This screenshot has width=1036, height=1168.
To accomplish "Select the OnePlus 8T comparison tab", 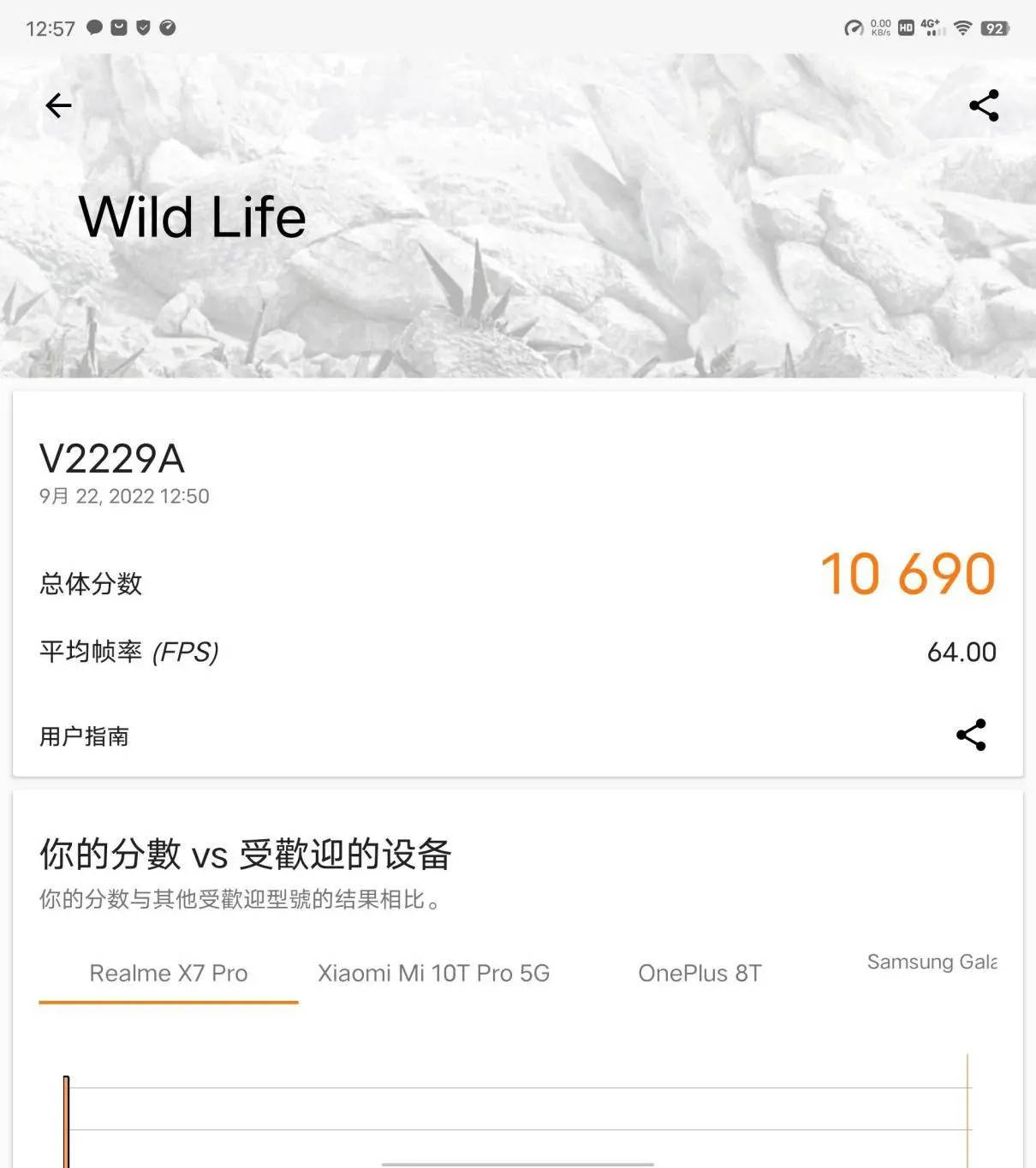I will coord(699,973).
